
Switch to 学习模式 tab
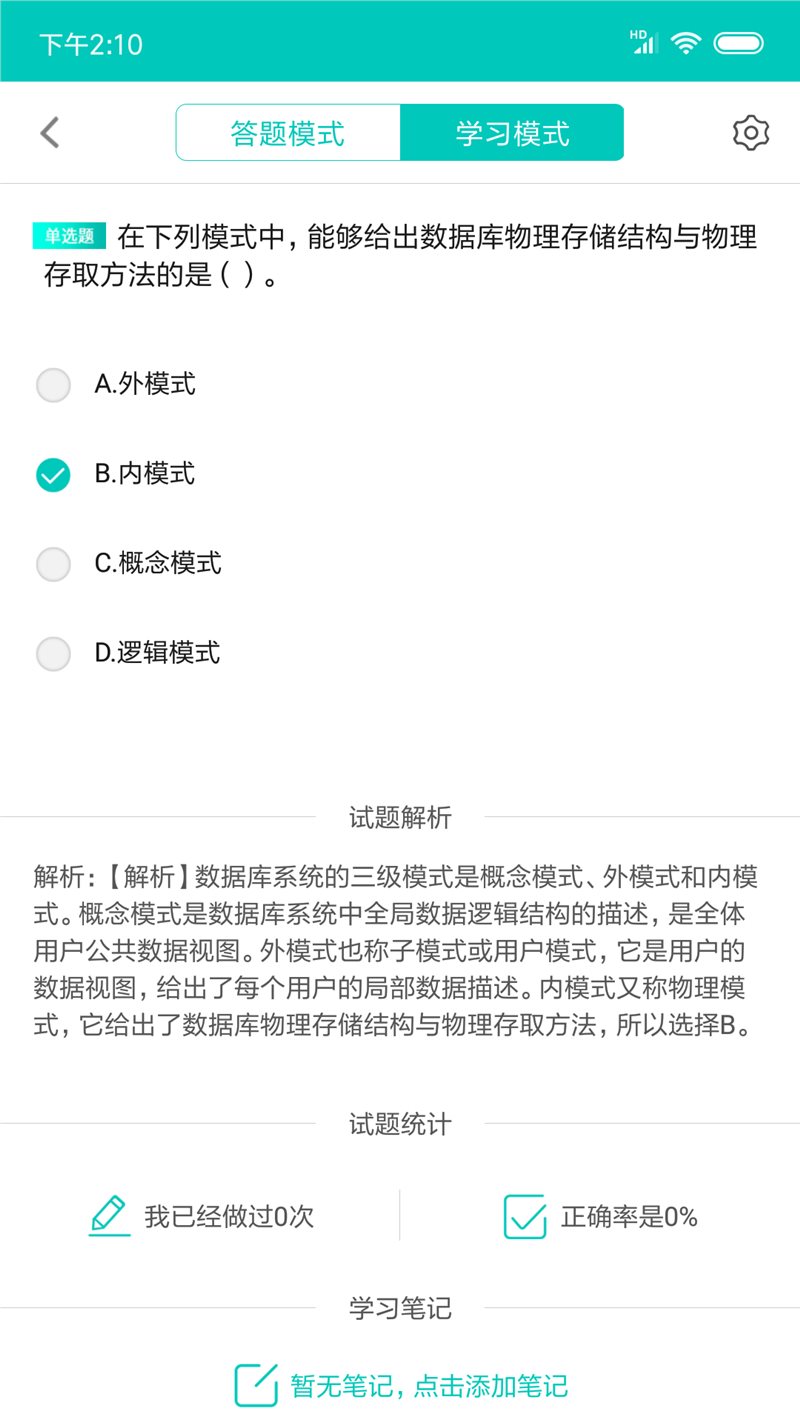click(512, 131)
